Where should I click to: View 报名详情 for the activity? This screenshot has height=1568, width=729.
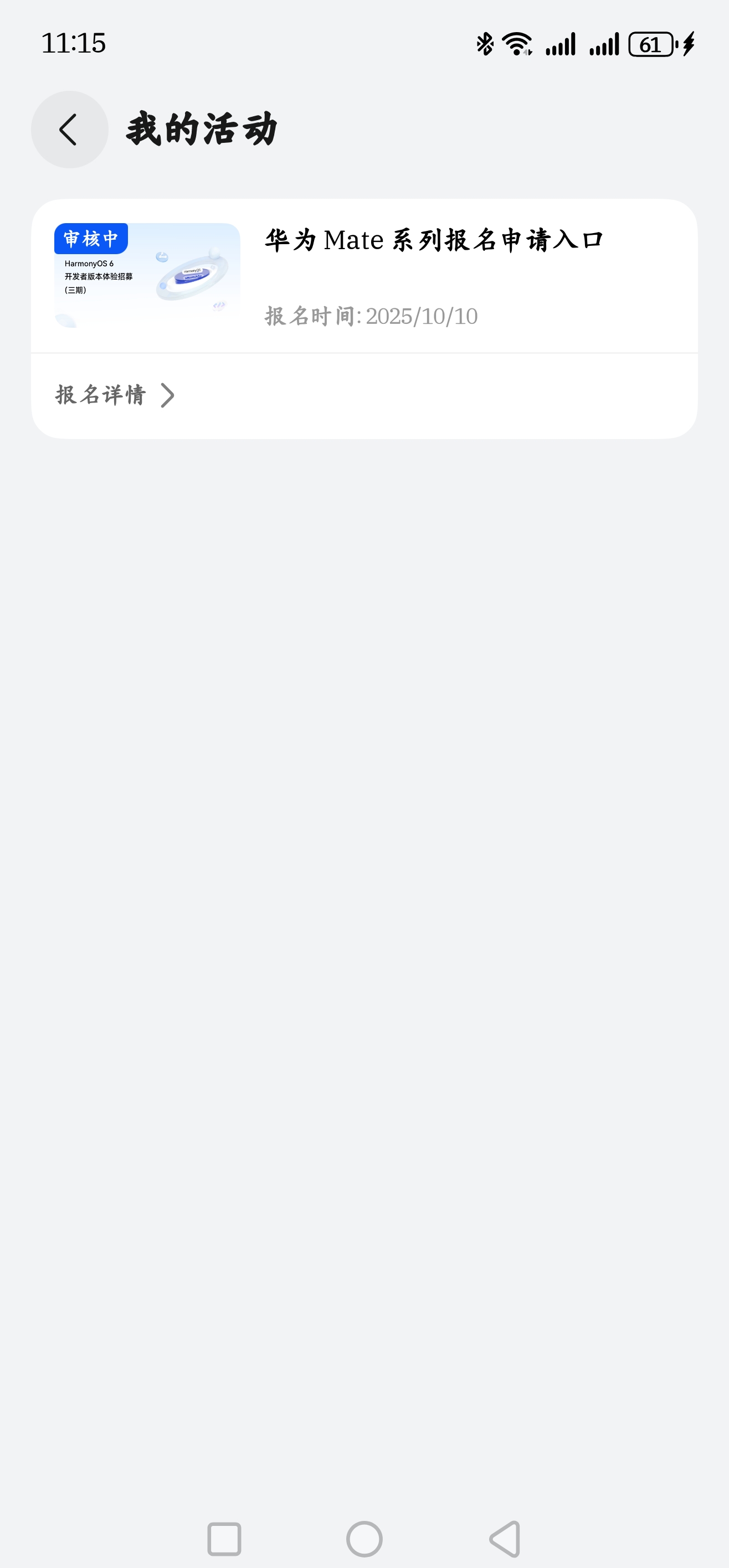(x=115, y=395)
